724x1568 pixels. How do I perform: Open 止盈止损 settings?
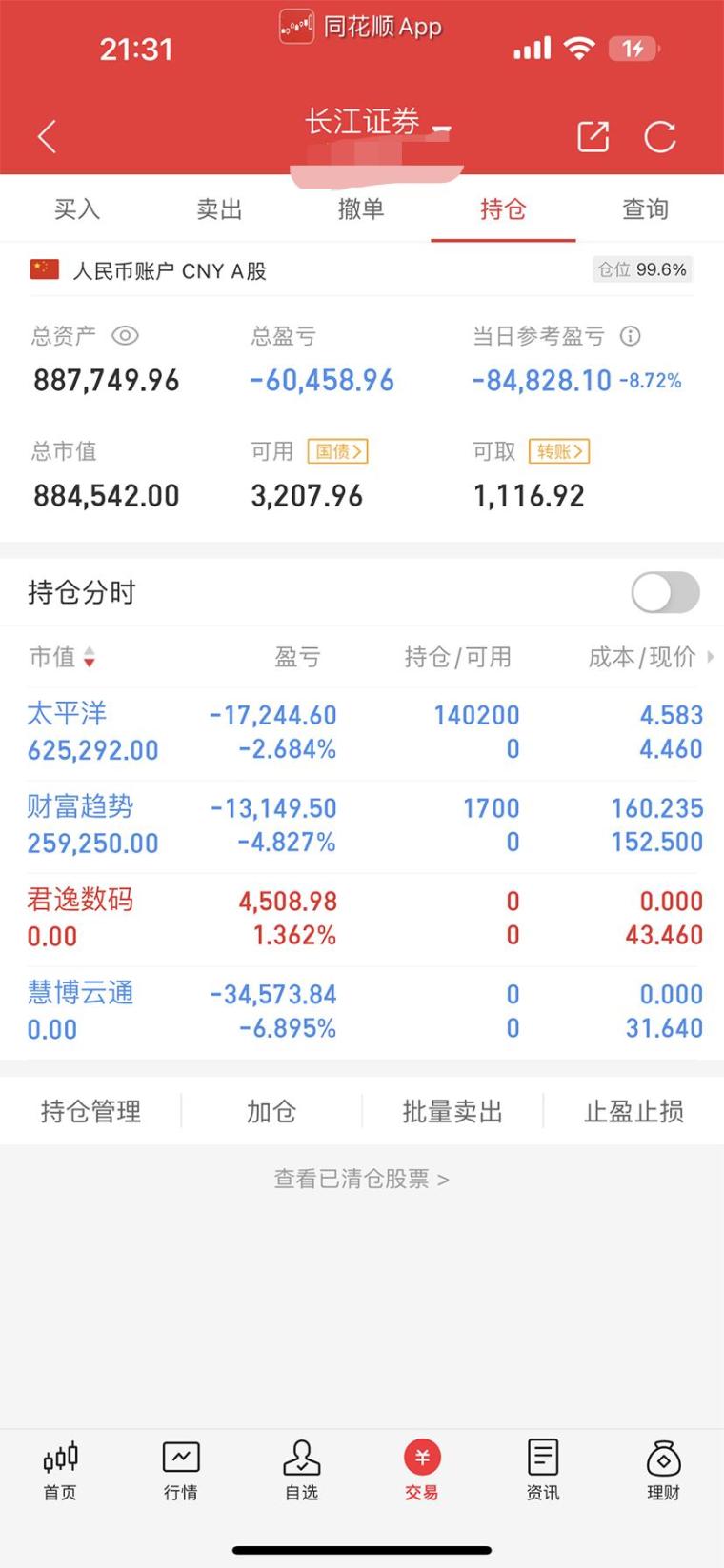pos(633,1111)
